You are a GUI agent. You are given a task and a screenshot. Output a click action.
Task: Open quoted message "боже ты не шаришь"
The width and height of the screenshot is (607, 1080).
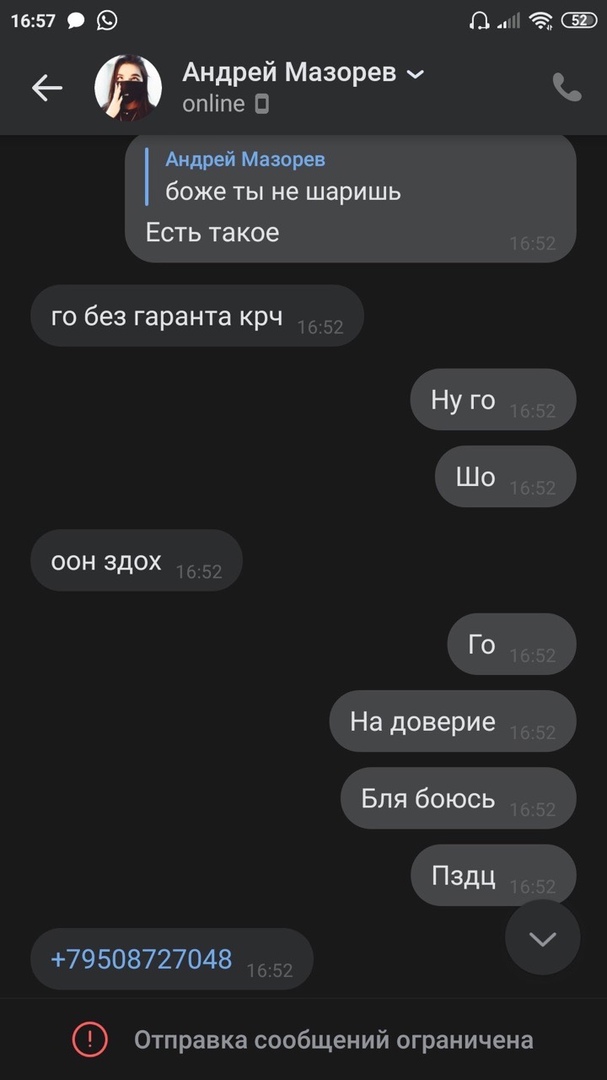point(283,177)
